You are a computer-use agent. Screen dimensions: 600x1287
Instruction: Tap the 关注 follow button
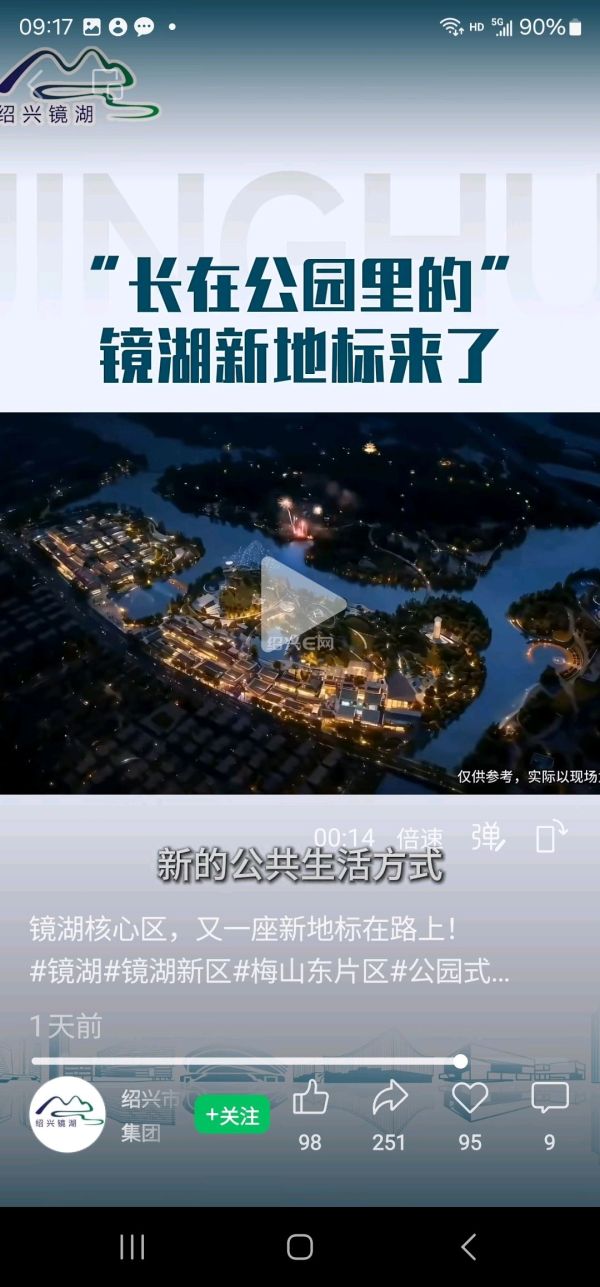point(232,1115)
